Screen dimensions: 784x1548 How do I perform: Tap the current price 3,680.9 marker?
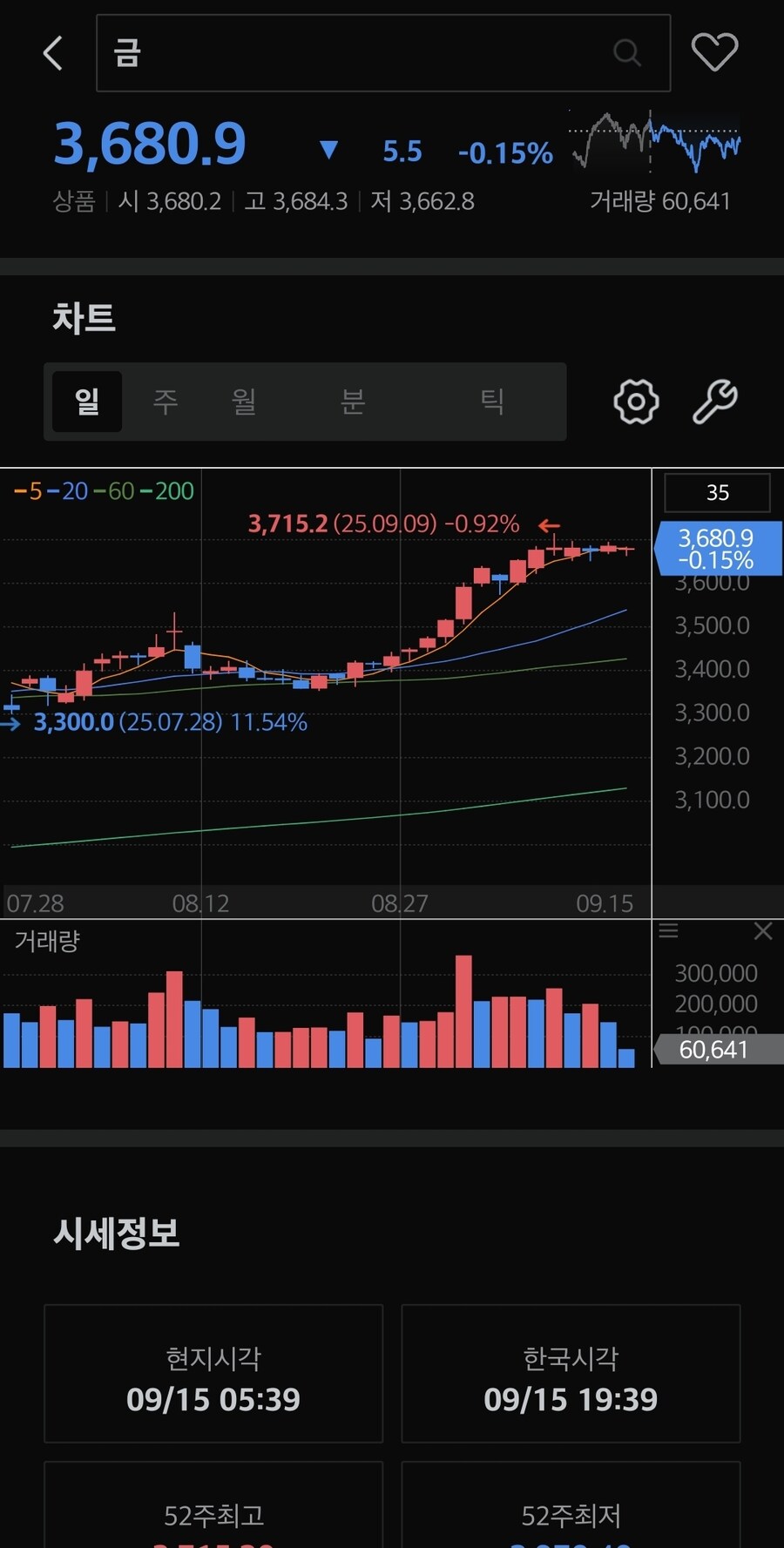click(x=716, y=548)
